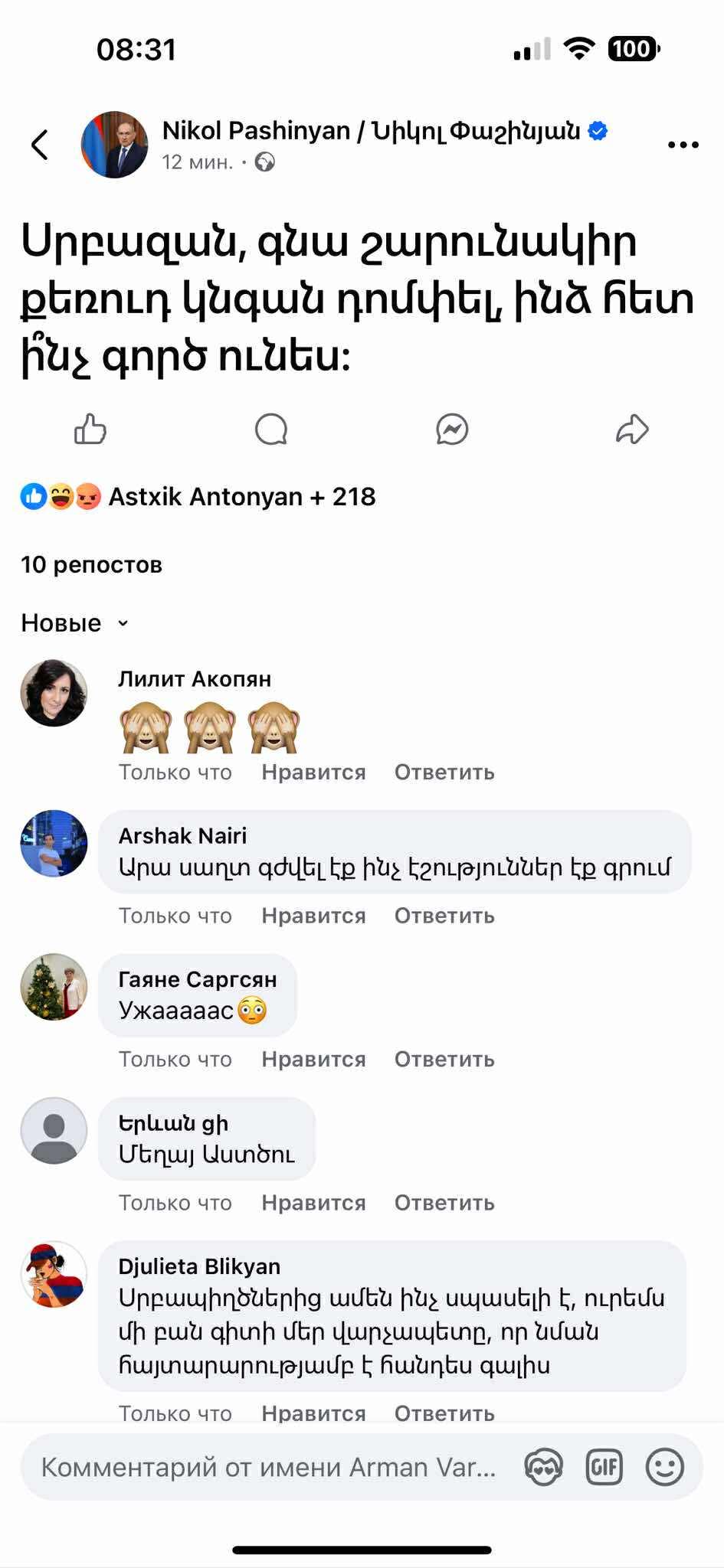Like Nikol Pashinyan's post

(x=90, y=430)
